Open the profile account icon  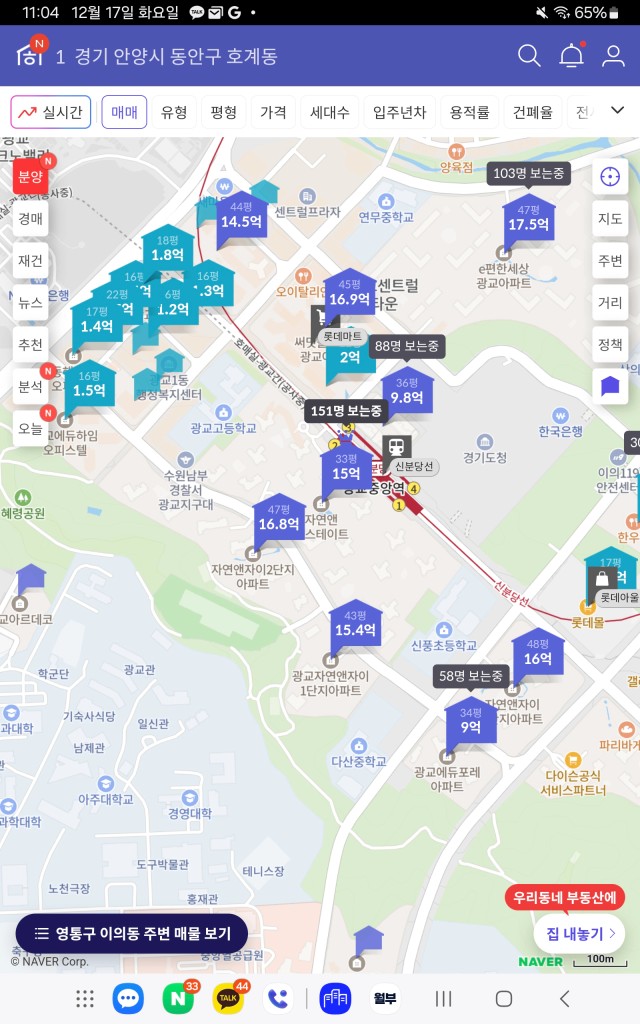tap(613, 56)
